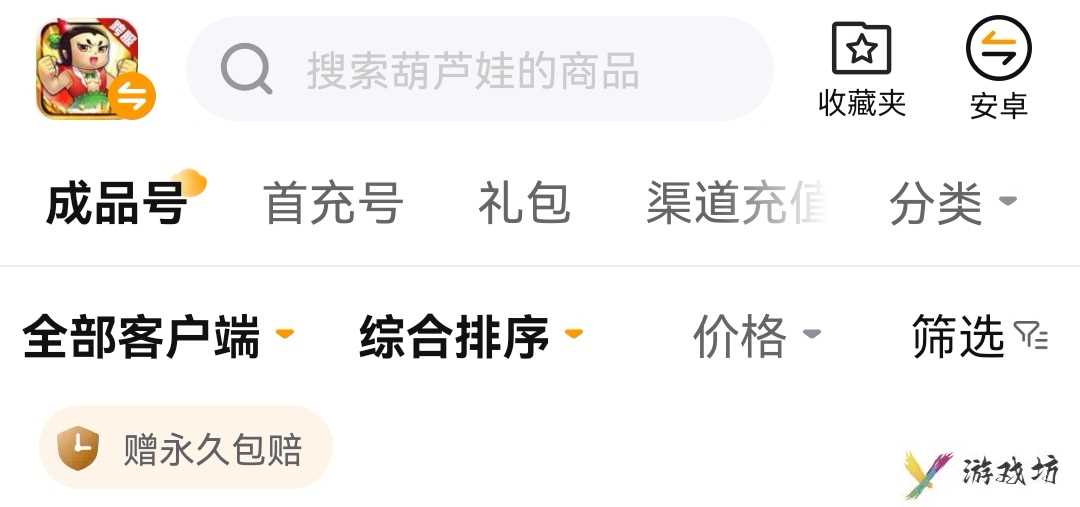Open the 综合排序 sorting dropdown
The height and width of the screenshot is (507, 1080).
(x=470, y=337)
